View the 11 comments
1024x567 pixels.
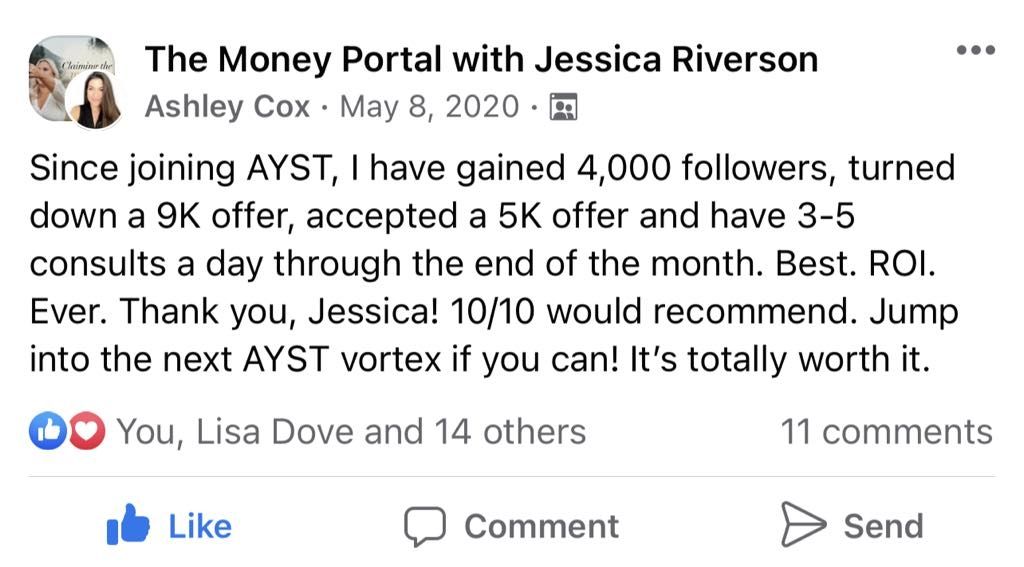tap(886, 432)
